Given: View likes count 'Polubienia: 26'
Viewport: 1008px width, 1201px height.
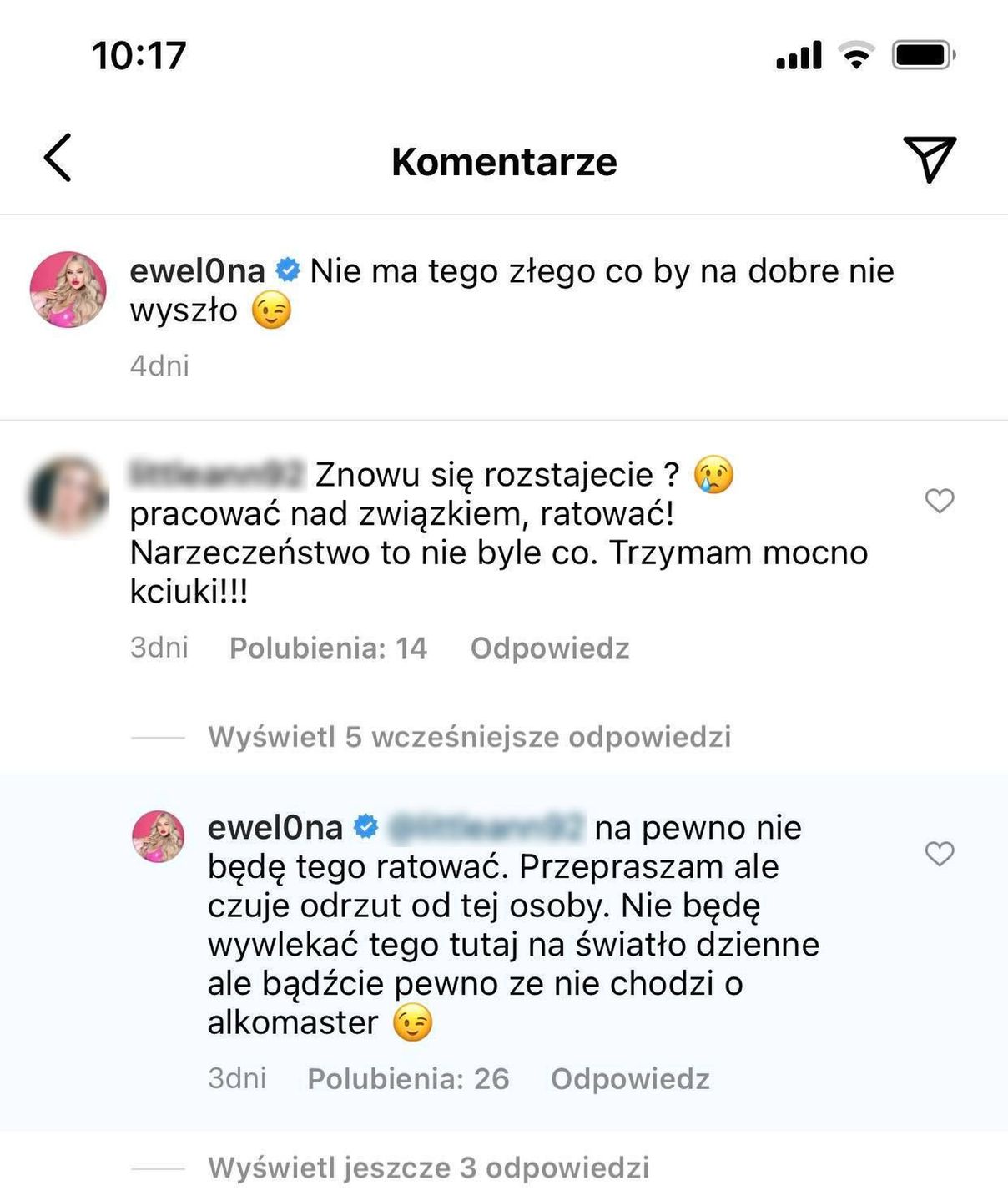Looking at the screenshot, I should [408, 1079].
